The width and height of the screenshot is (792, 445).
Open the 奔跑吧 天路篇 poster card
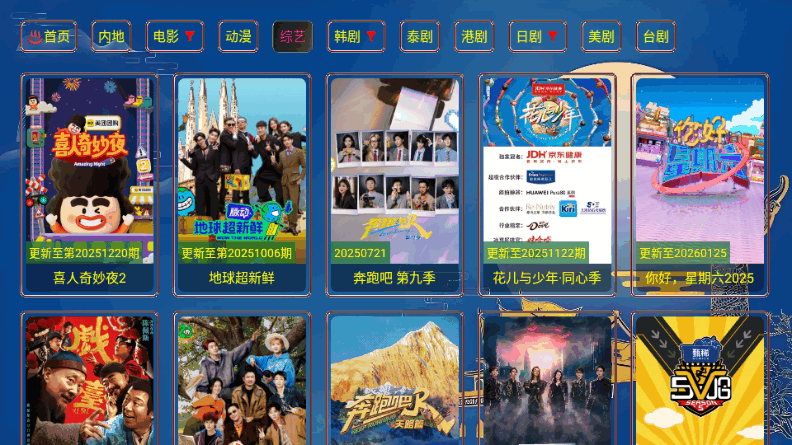click(x=394, y=381)
